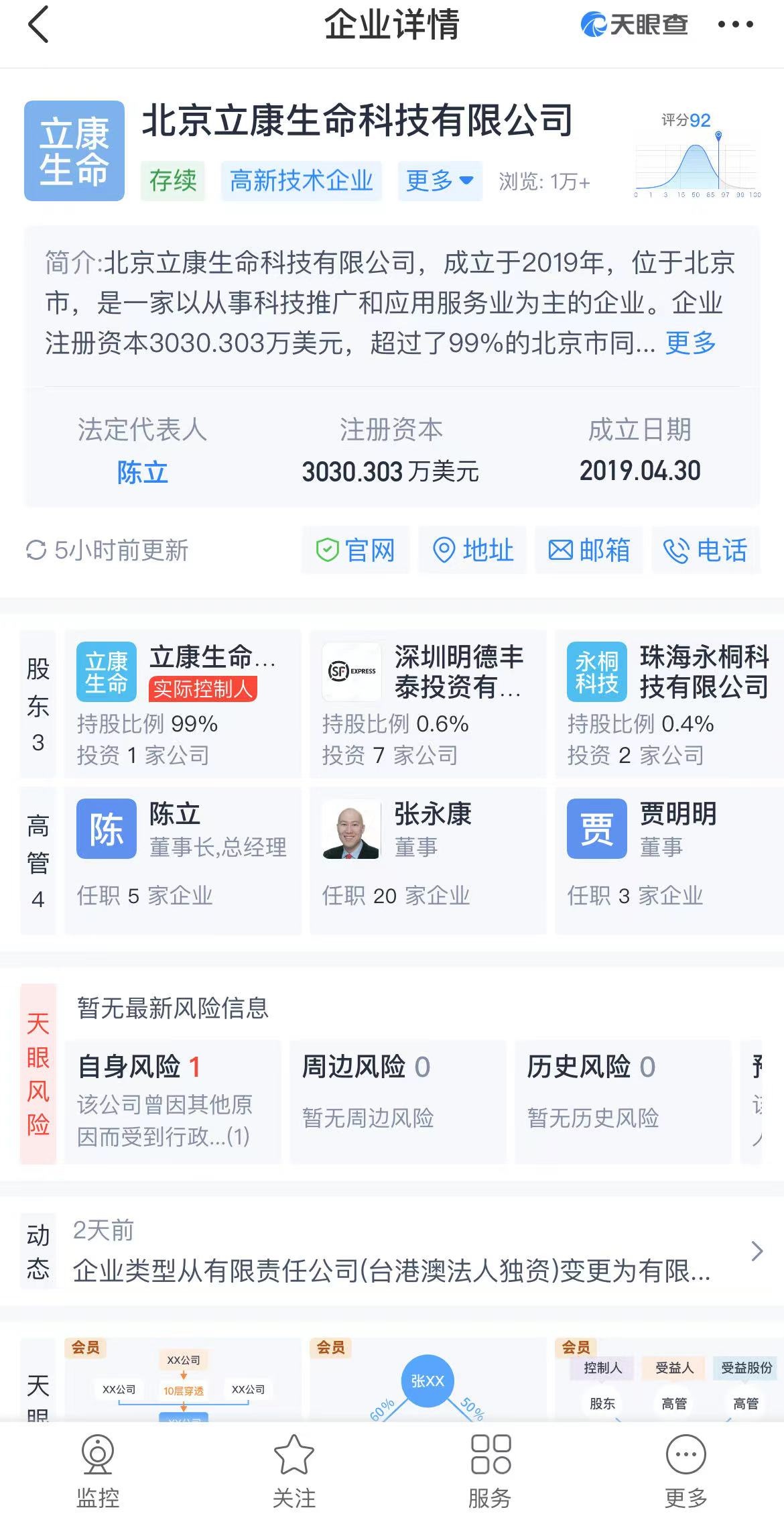This screenshot has width=784, height=1522.
Task: Expand the 更多 tags dropdown
Action: [x=440, y=180]
